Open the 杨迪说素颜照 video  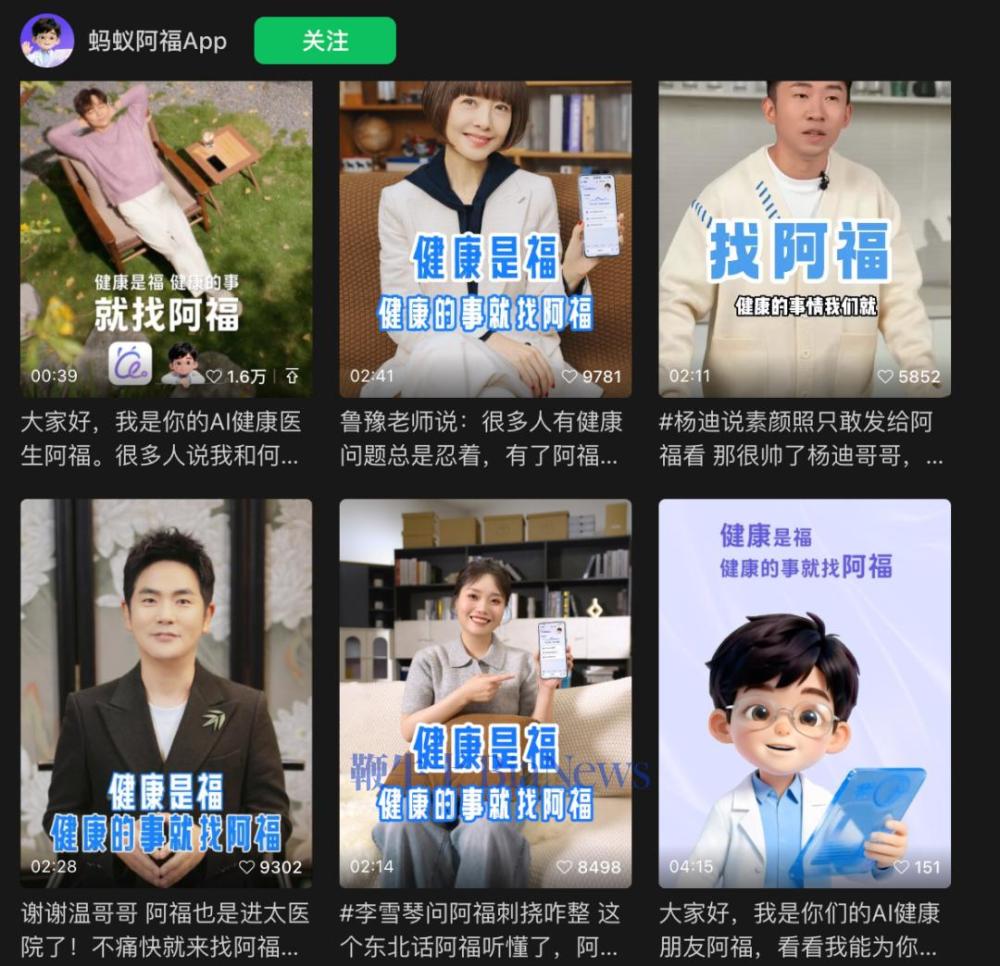(x=804, y=239)
